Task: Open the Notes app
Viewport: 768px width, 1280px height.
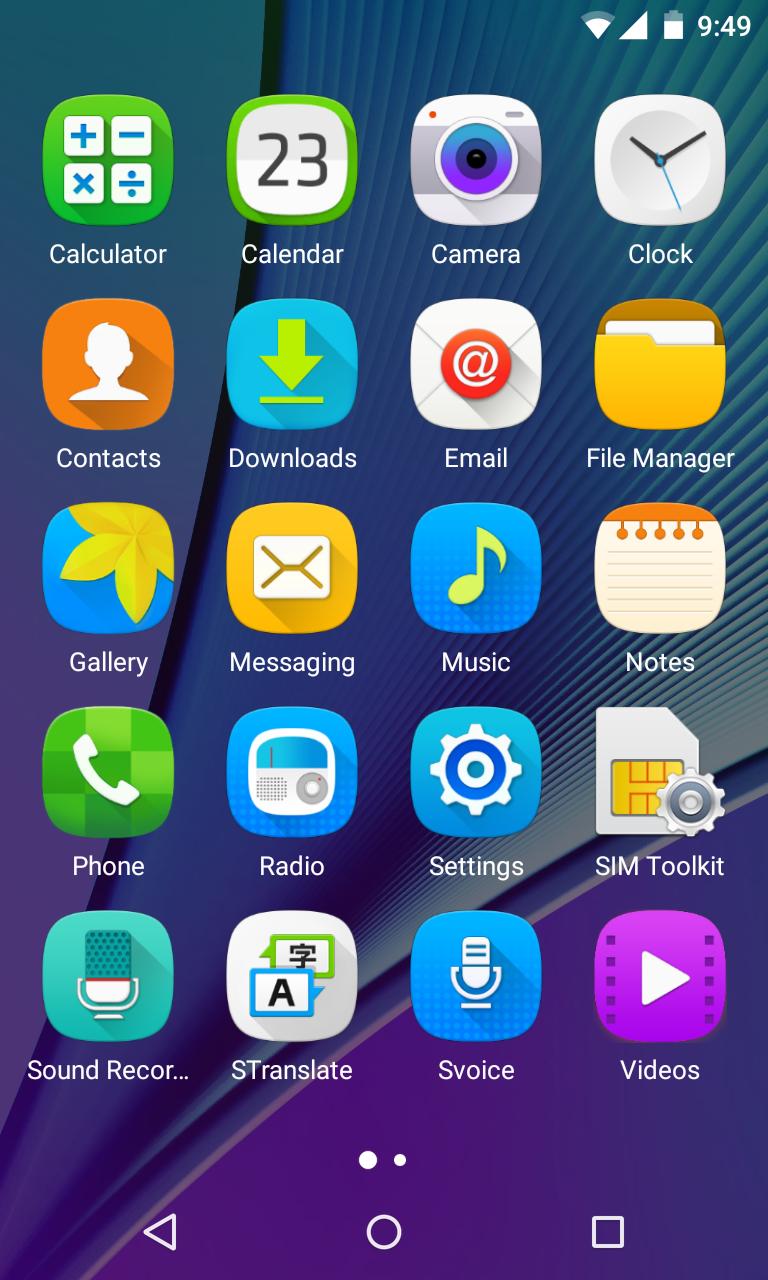Action: [659, 568]
